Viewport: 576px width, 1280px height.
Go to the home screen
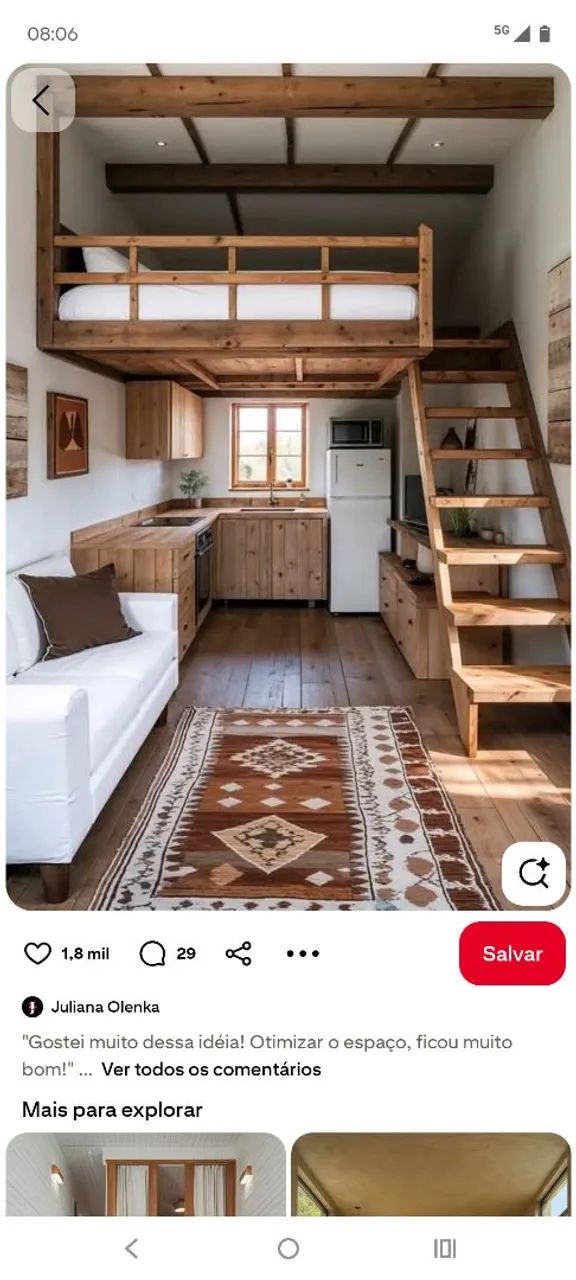[288, 1247]
